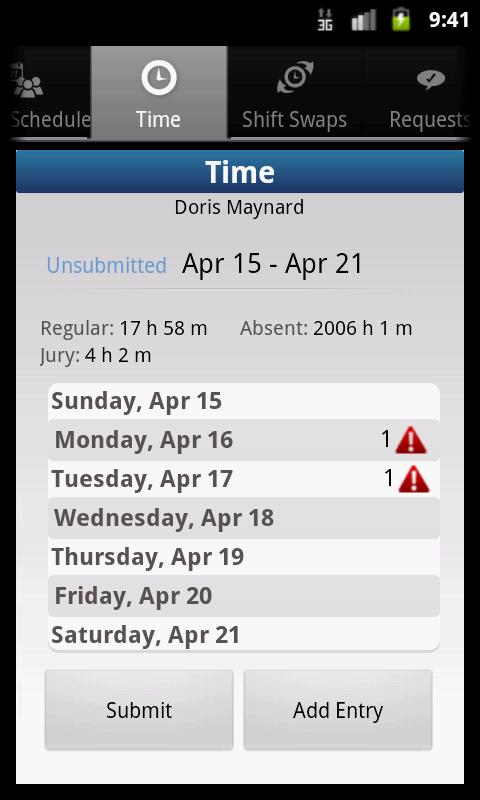Open Monday, Apr 16 entries
Screen dimensions: 480x800
244,440
